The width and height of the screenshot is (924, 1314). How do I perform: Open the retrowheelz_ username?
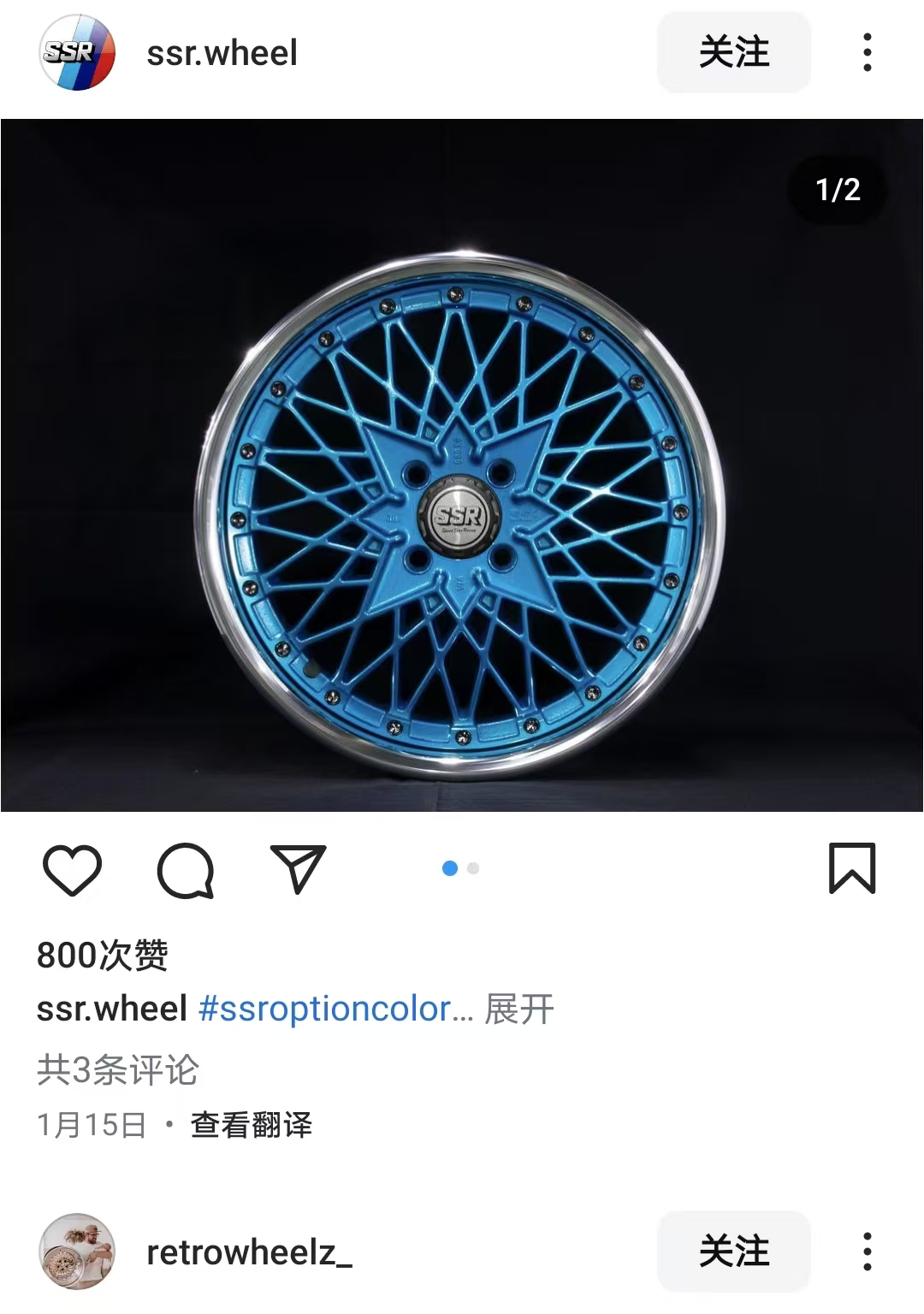tap(249, 1252)
